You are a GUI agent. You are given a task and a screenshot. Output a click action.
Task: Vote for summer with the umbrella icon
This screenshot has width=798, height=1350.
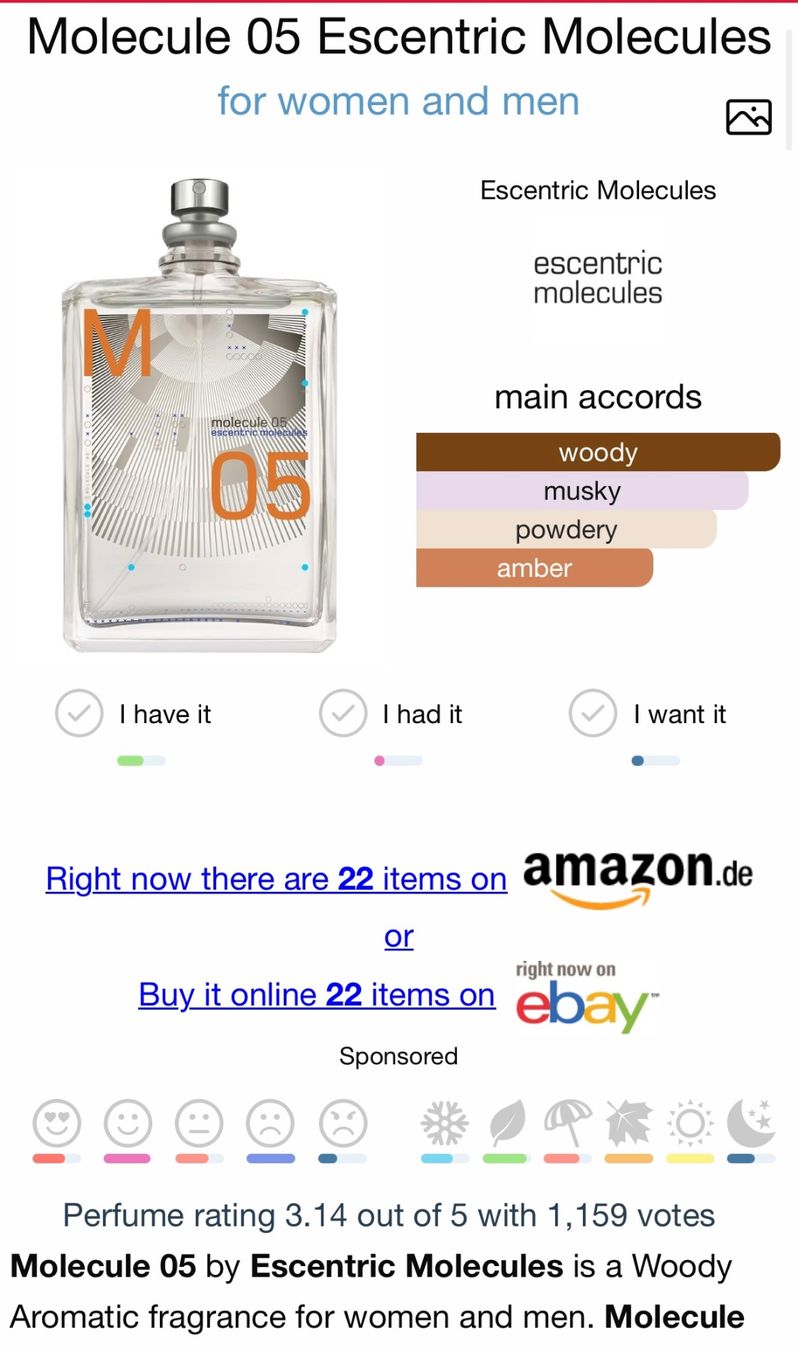(x=567, y=1124)
